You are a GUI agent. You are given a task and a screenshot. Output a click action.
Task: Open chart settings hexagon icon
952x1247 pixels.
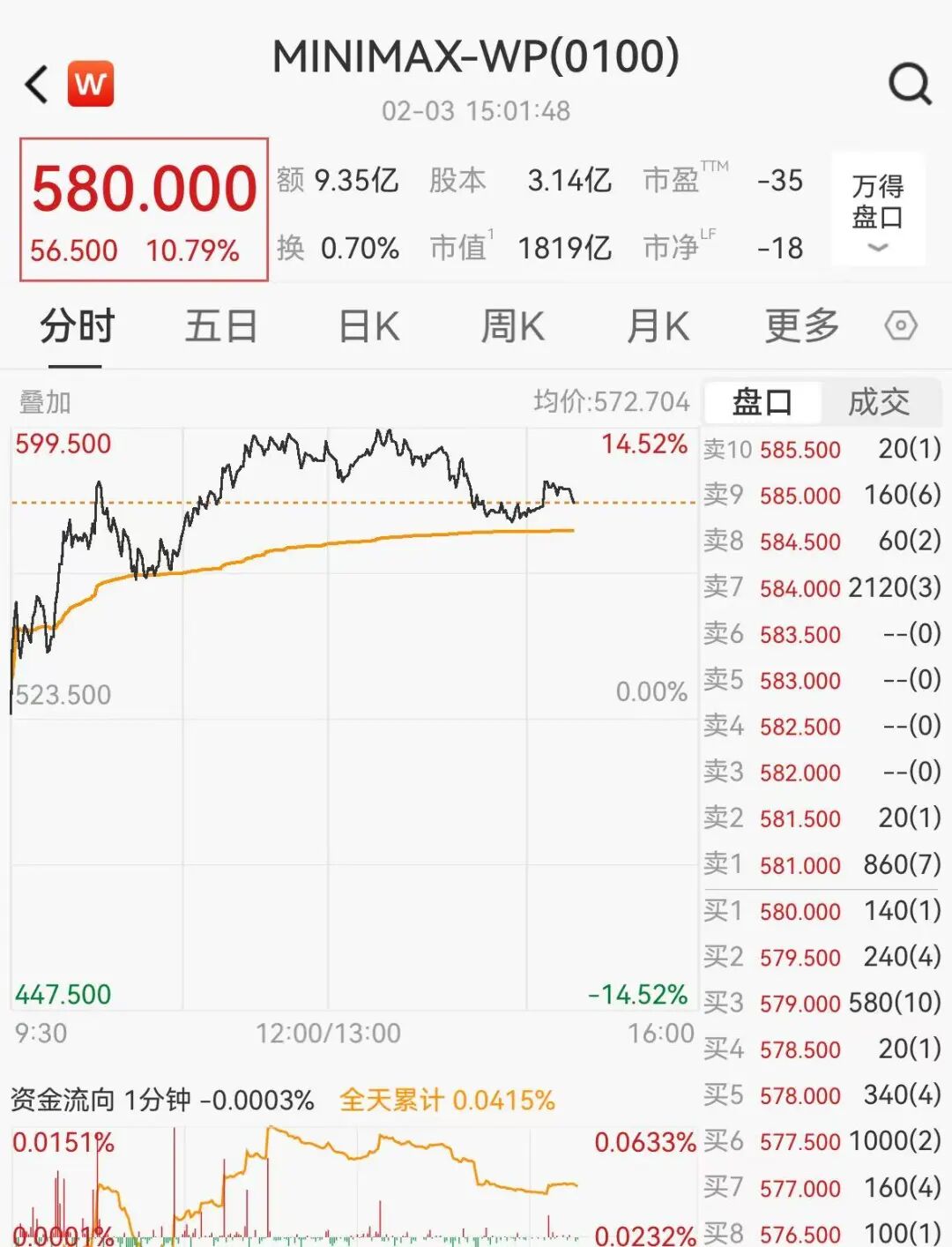coord(901,326)
